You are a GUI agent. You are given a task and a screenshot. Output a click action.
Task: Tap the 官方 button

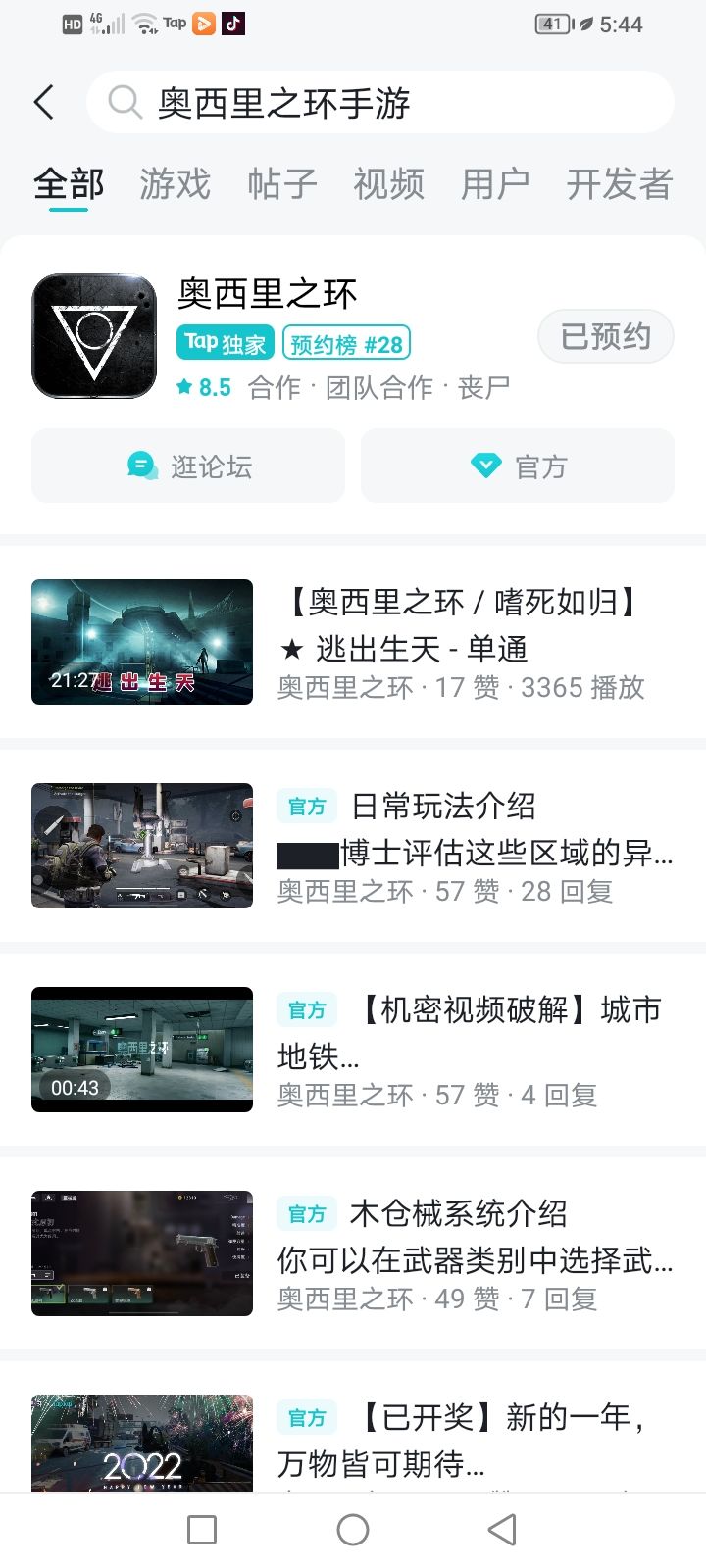pyautogui.click(x=518, y=465)
